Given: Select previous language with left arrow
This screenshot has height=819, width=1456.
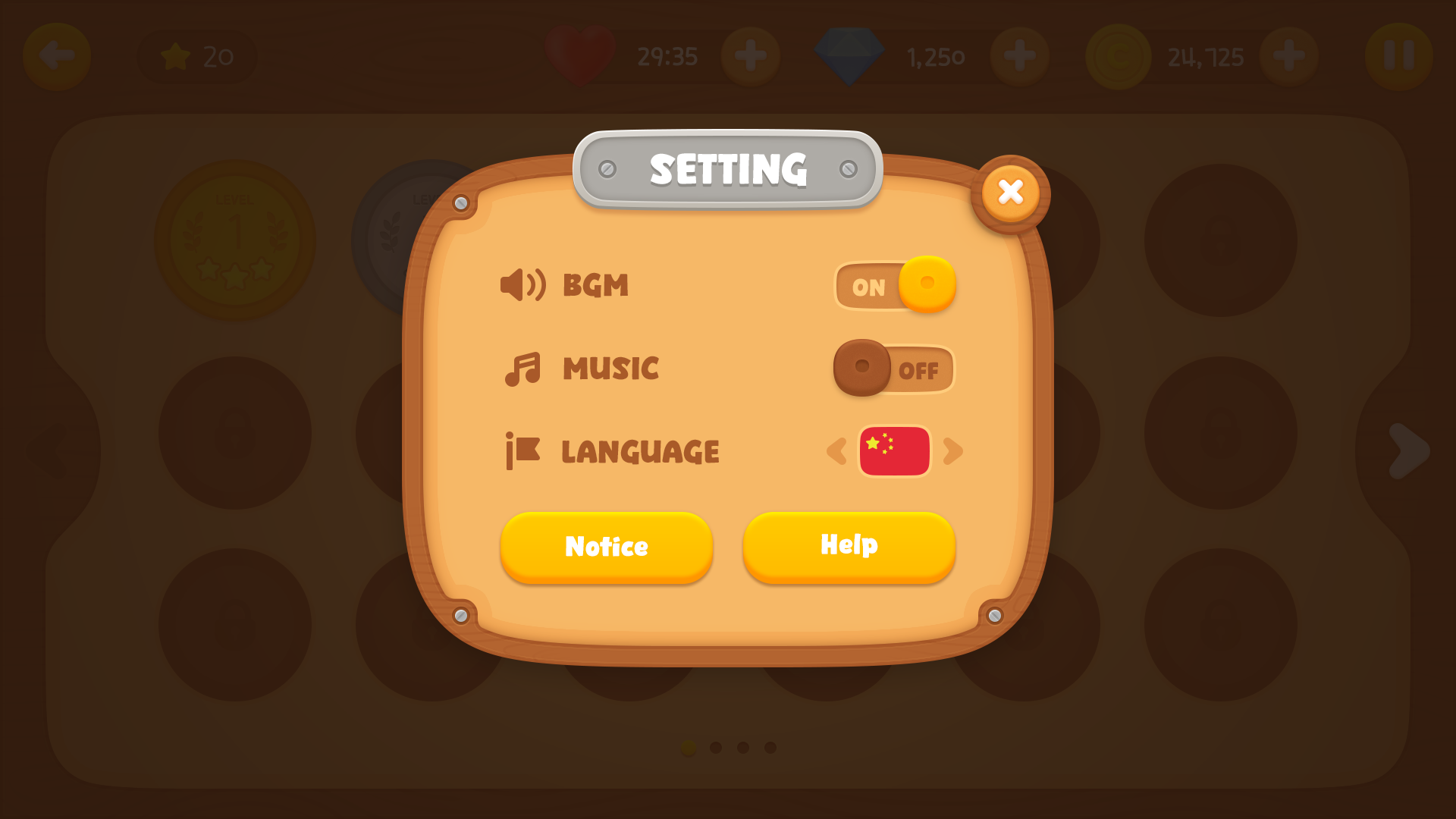Looking at the screenshot, I should coord(836,451).
